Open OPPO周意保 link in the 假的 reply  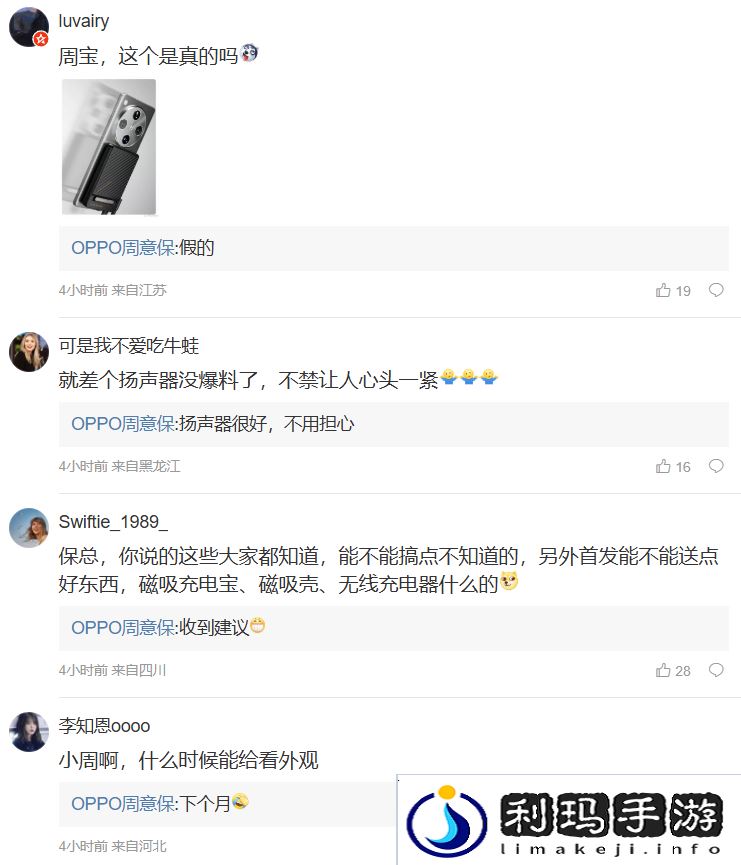point(122,248)
